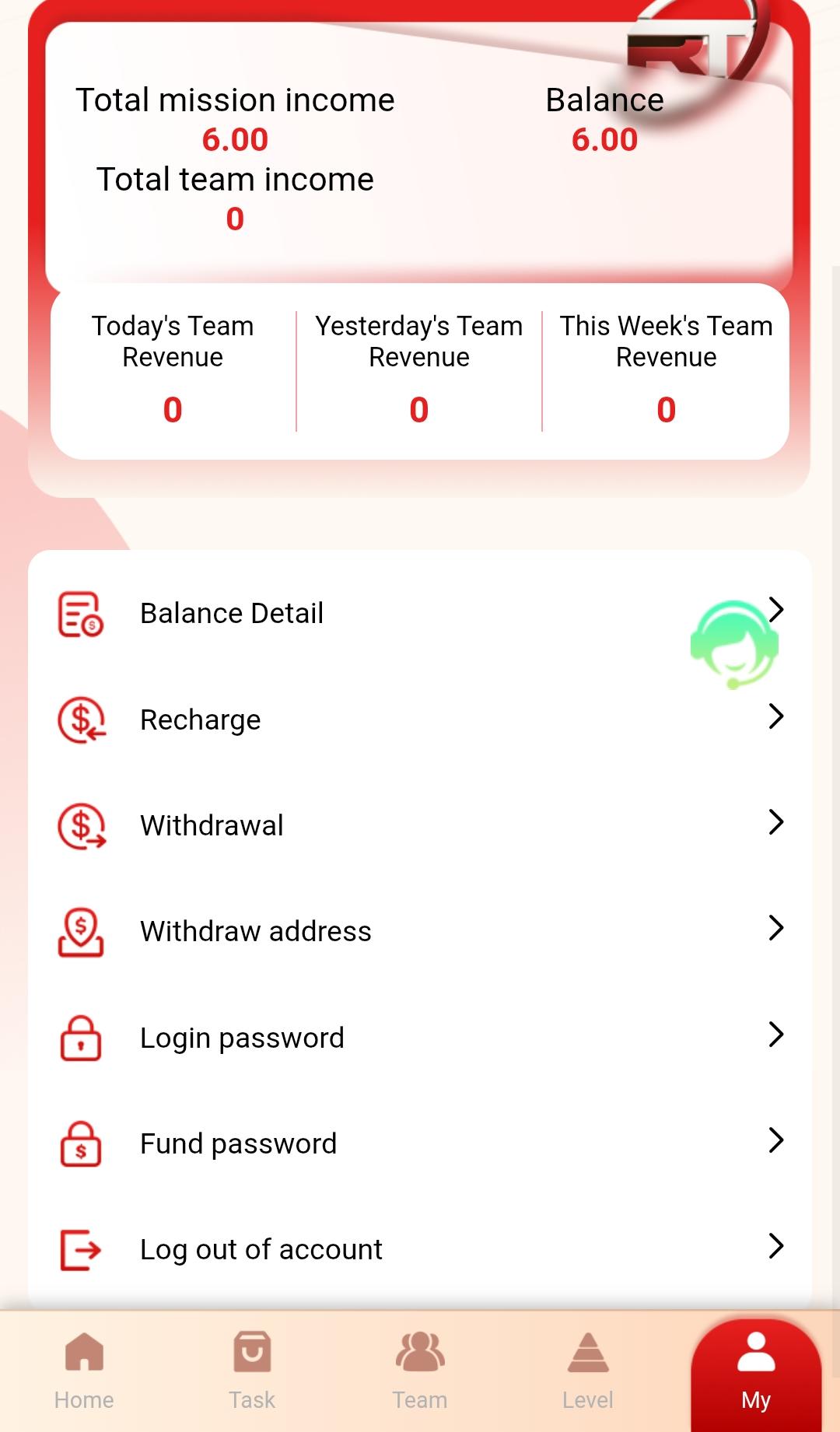
Task: Select the Level pyramid tab
Action: pyautogui.click(x=587, y=1373)
